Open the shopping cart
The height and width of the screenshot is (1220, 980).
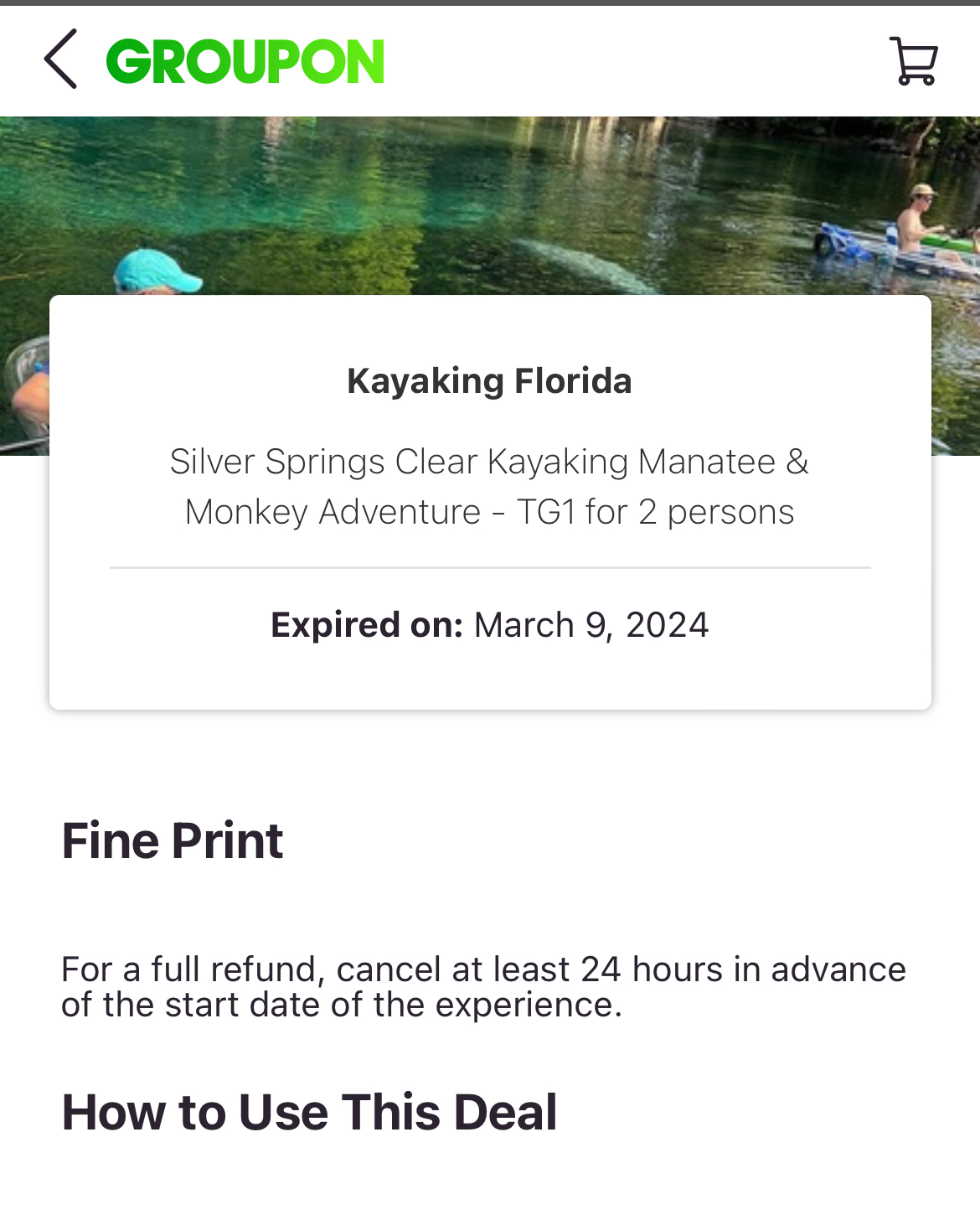click(x=913, y=60)
